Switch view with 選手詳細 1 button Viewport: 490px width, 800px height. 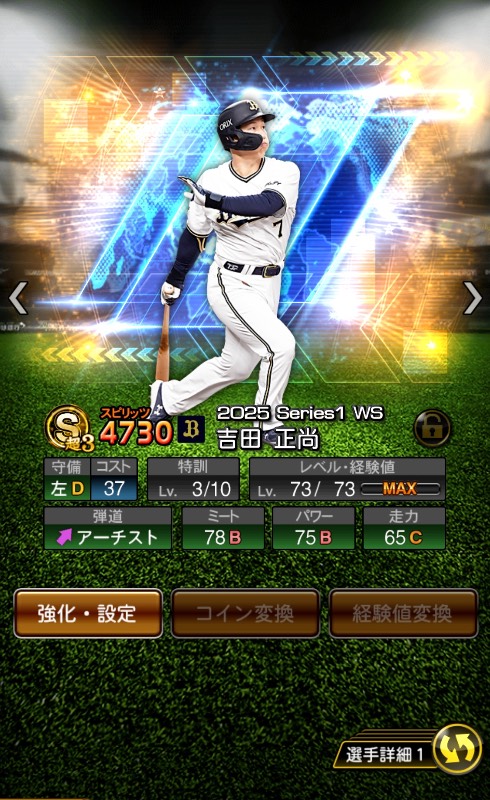pyautogui.click(x=408, y=752)
